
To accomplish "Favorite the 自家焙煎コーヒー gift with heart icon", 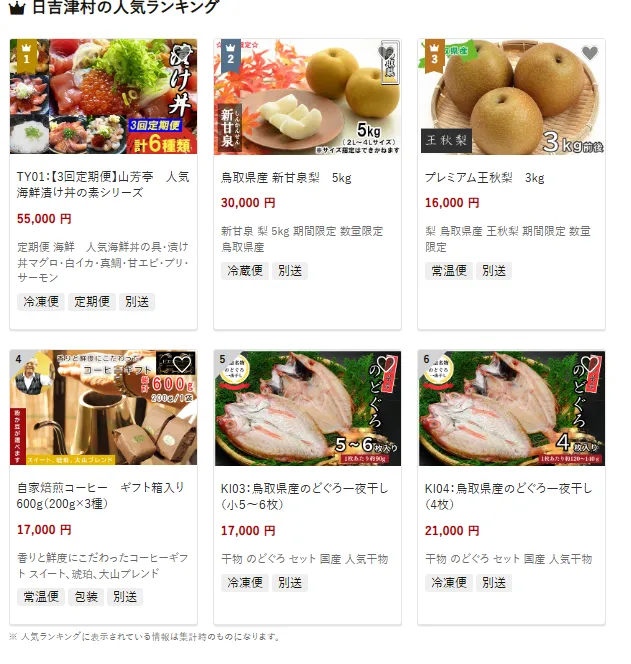I will [x=182, y=364].
